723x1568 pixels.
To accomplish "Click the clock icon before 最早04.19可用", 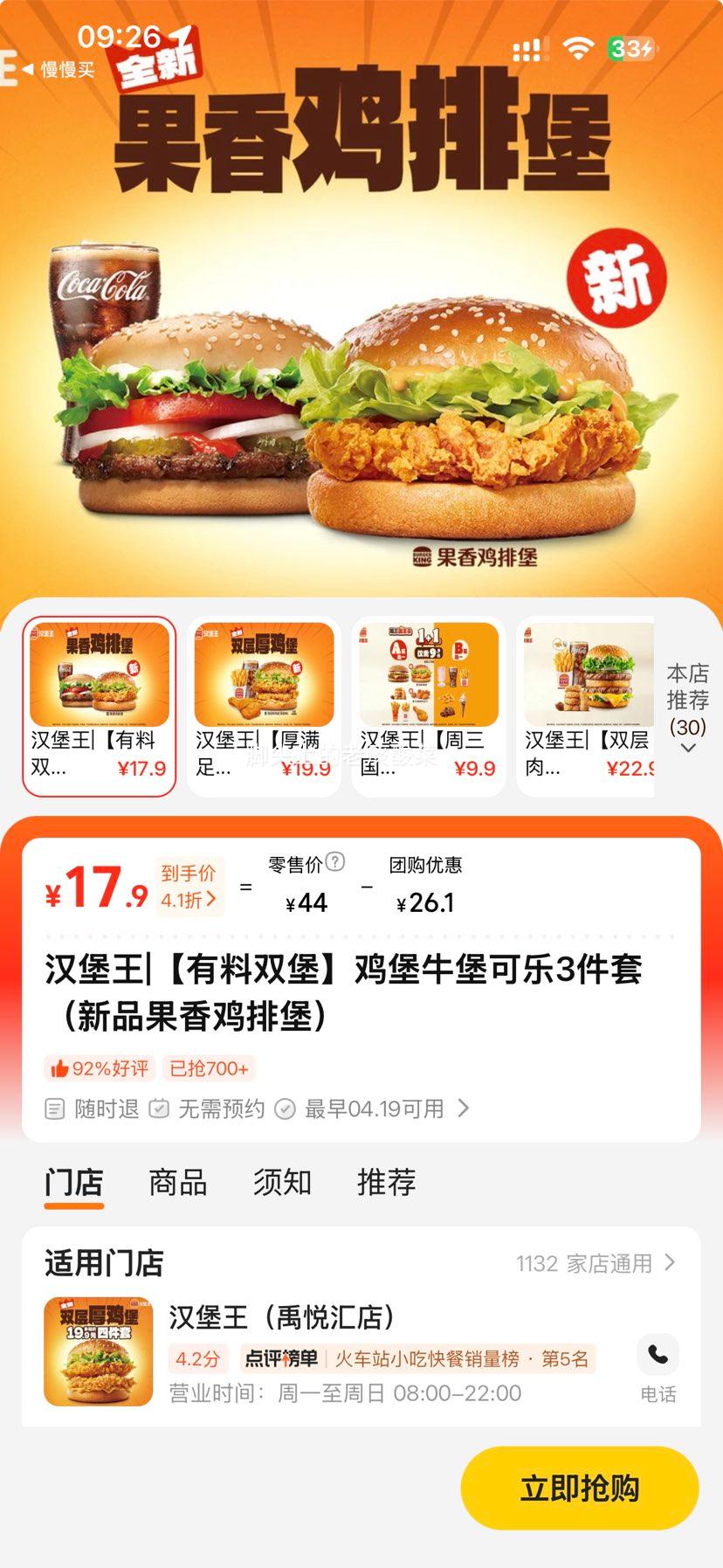I will [x=284, y=1108].
